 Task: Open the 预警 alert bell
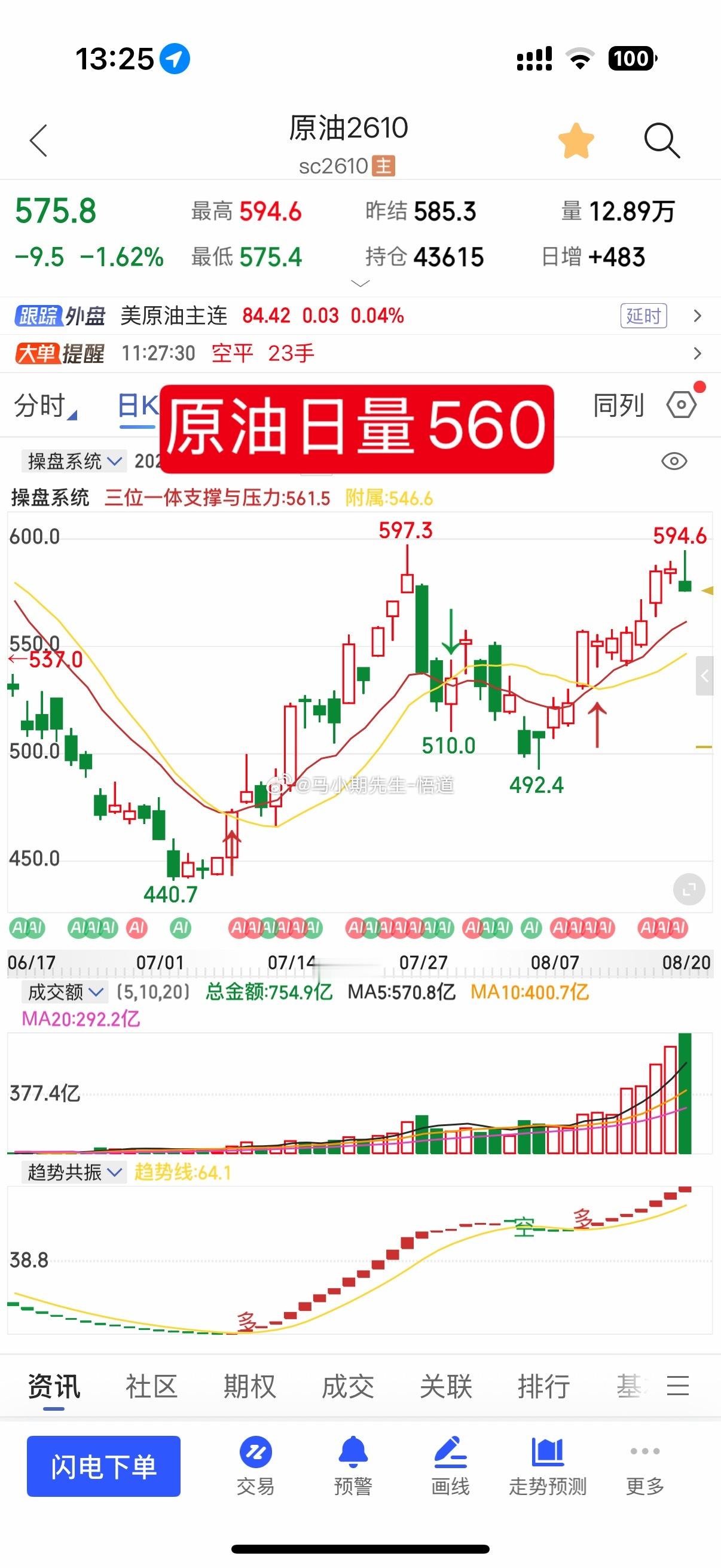[353, 1466]
